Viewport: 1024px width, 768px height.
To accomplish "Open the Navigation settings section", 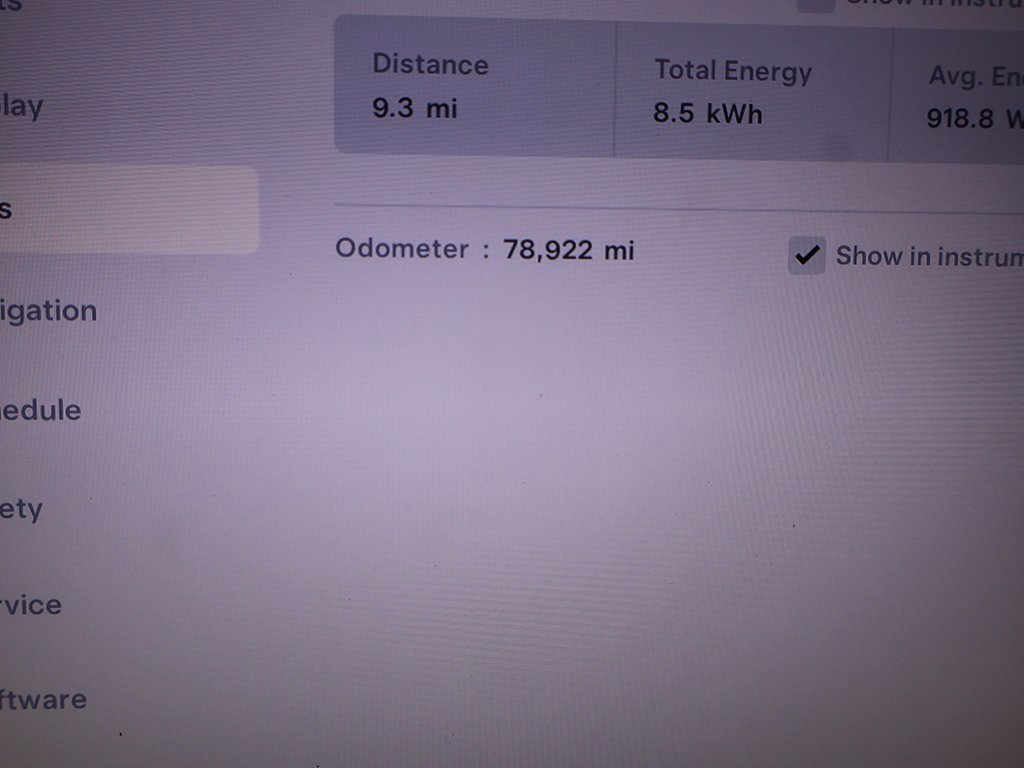I will click(48, 311).
